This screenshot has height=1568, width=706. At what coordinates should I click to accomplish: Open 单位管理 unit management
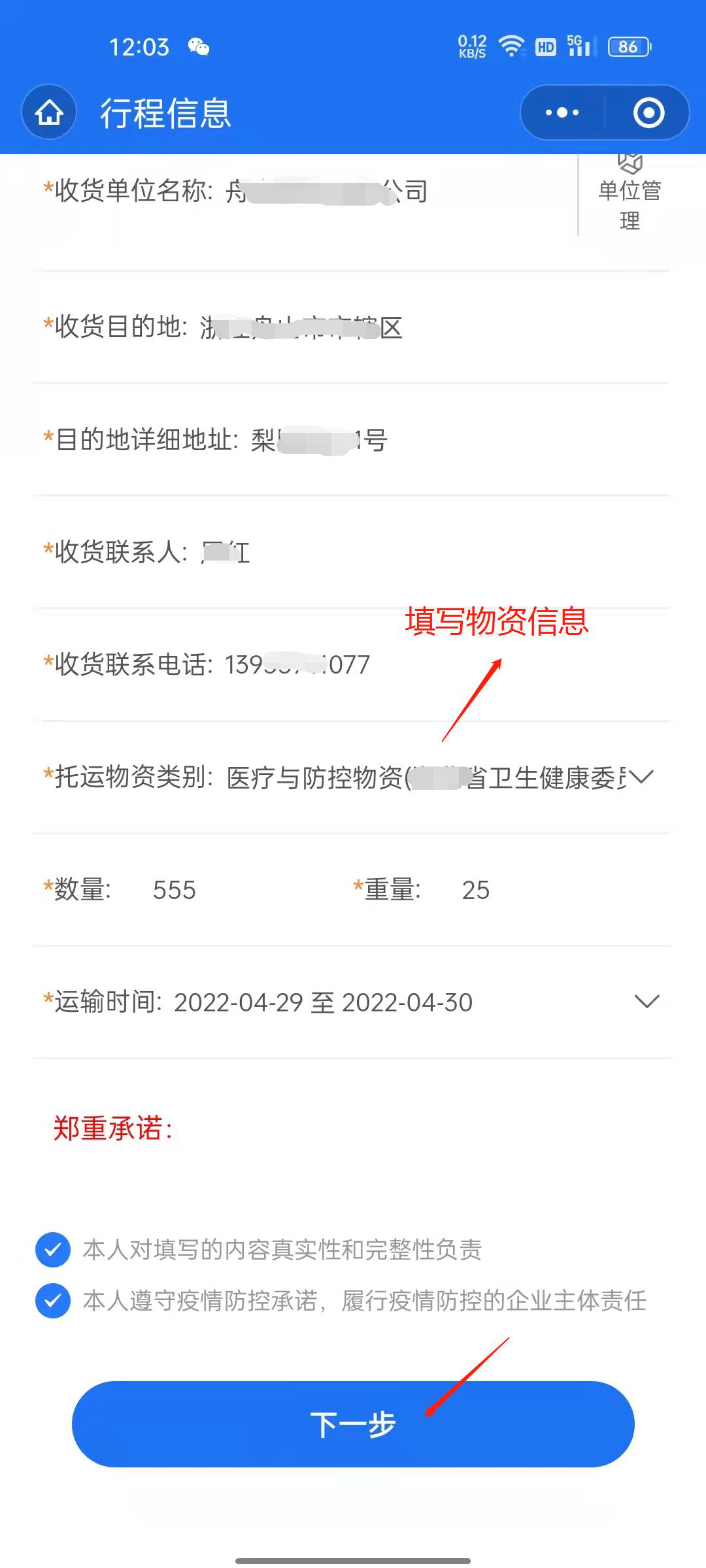tap(630, 196)
